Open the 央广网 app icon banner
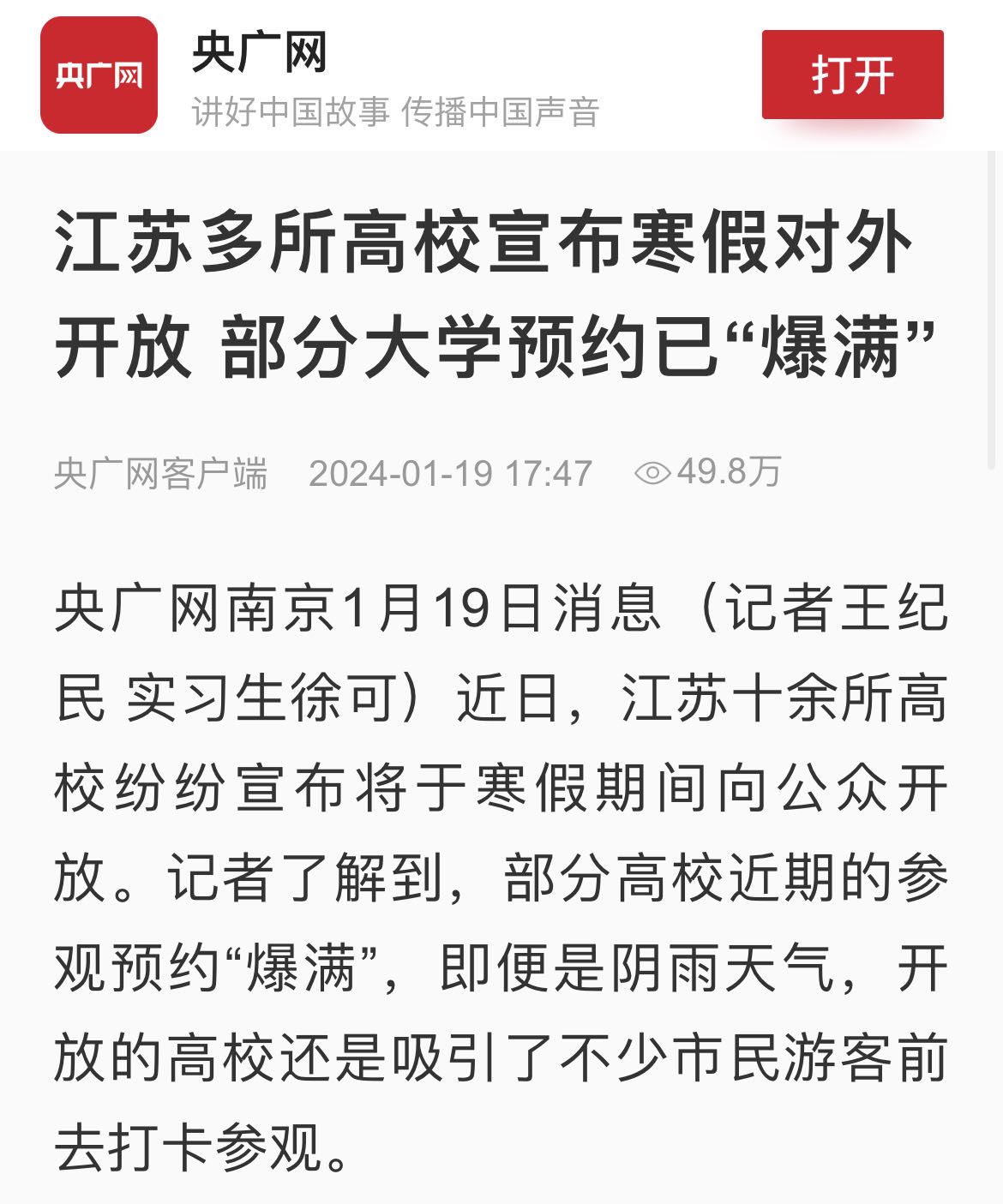 (99, 75)
